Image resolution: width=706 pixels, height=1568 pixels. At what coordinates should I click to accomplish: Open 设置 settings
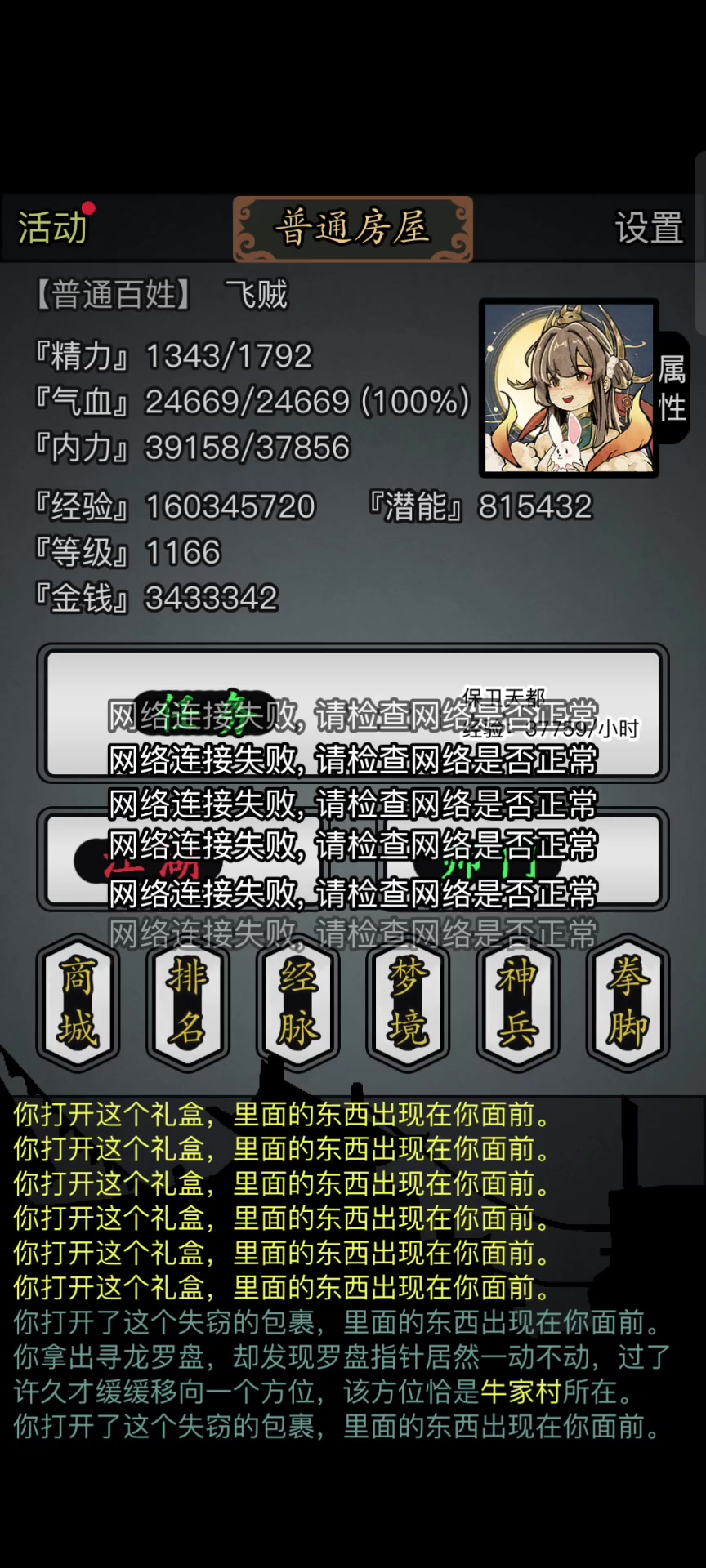[649, 228]
